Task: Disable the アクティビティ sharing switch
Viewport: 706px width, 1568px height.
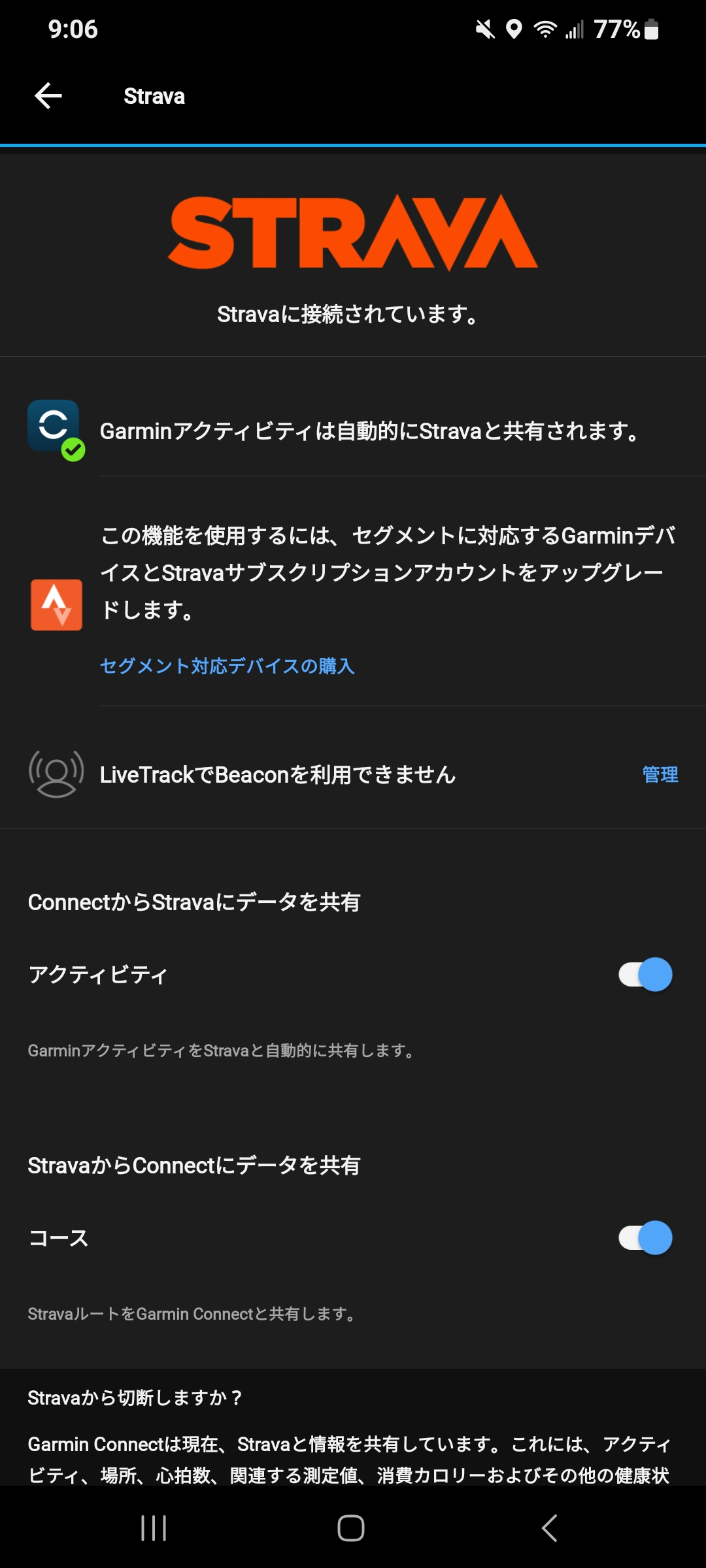Action: [x=645, y=975]
